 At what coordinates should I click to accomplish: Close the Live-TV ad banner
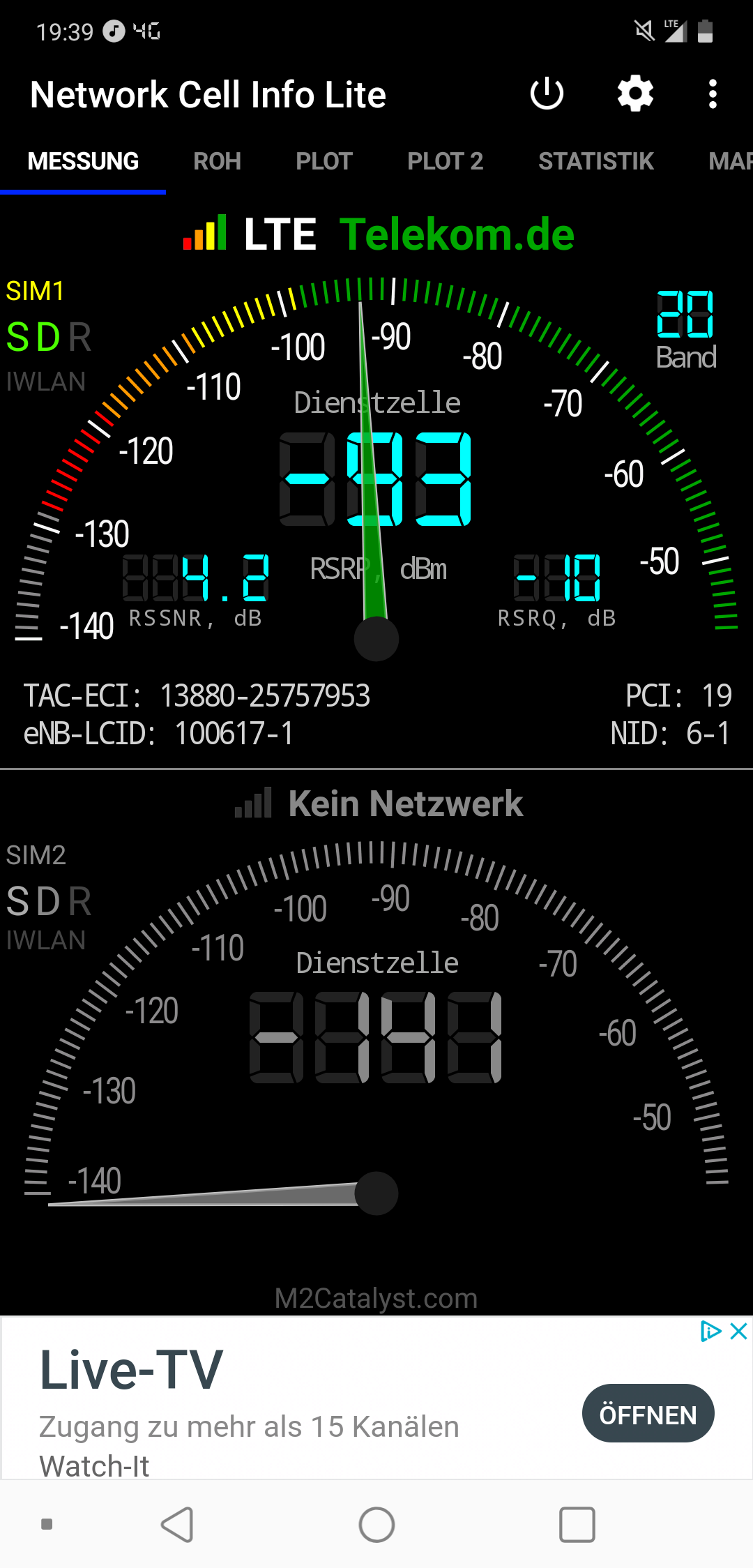(x=738, y=1331)
